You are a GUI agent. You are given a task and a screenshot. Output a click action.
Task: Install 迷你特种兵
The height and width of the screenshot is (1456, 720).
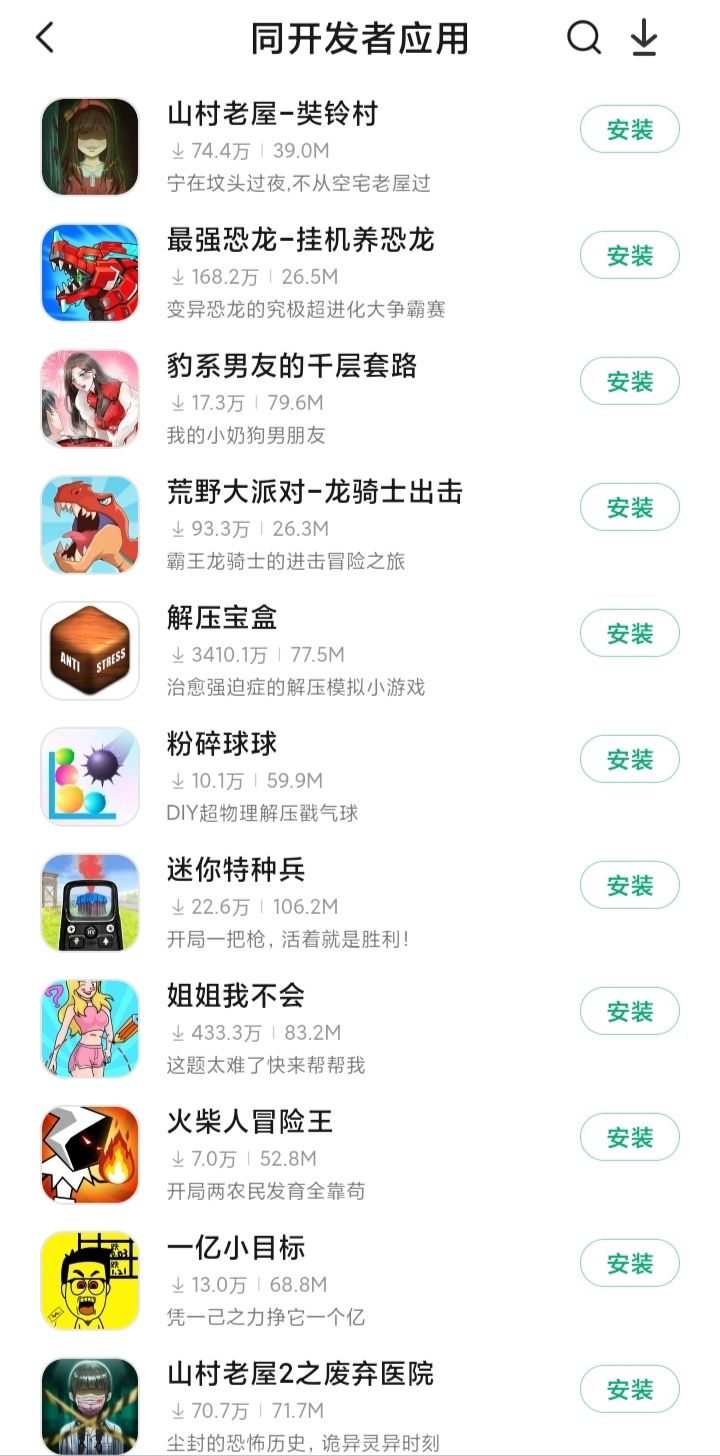point(628,884)
